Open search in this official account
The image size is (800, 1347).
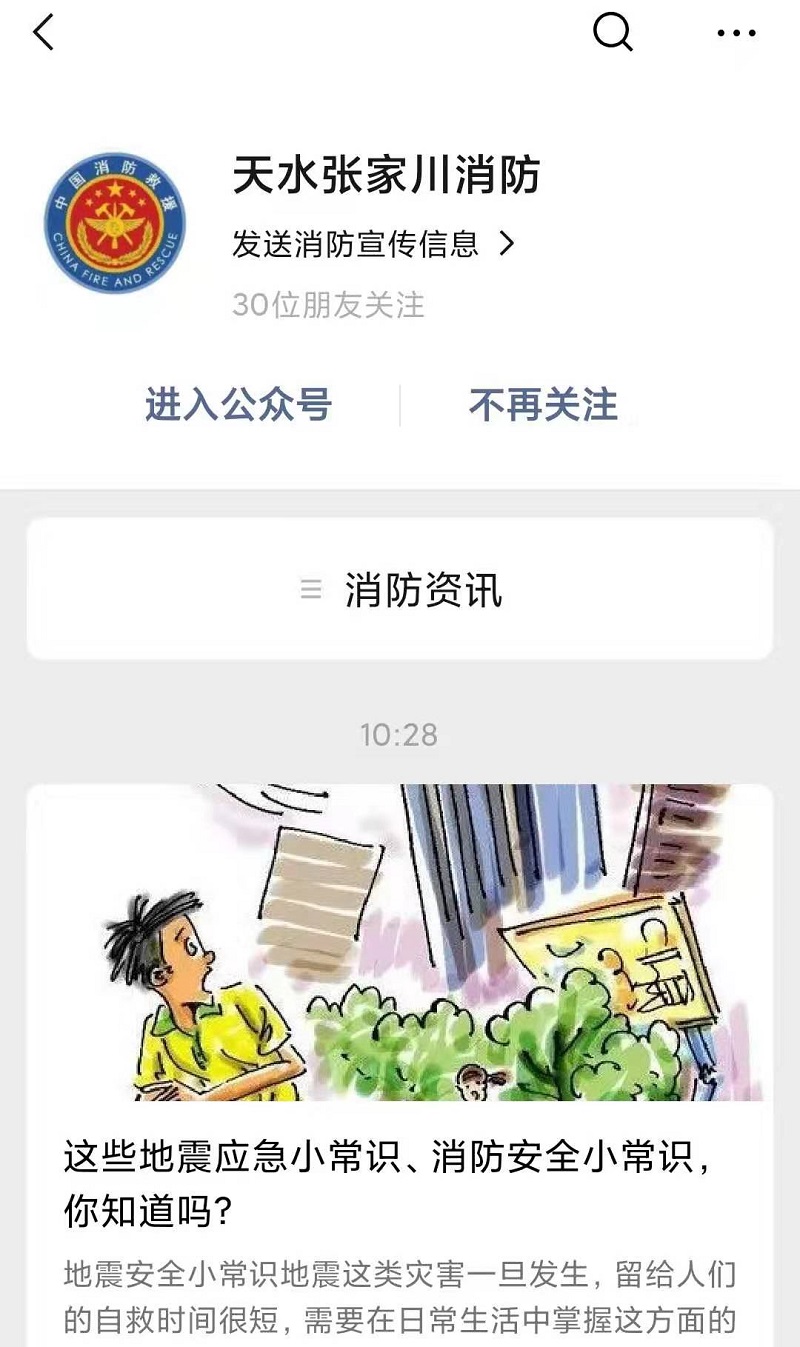(612, 33)
